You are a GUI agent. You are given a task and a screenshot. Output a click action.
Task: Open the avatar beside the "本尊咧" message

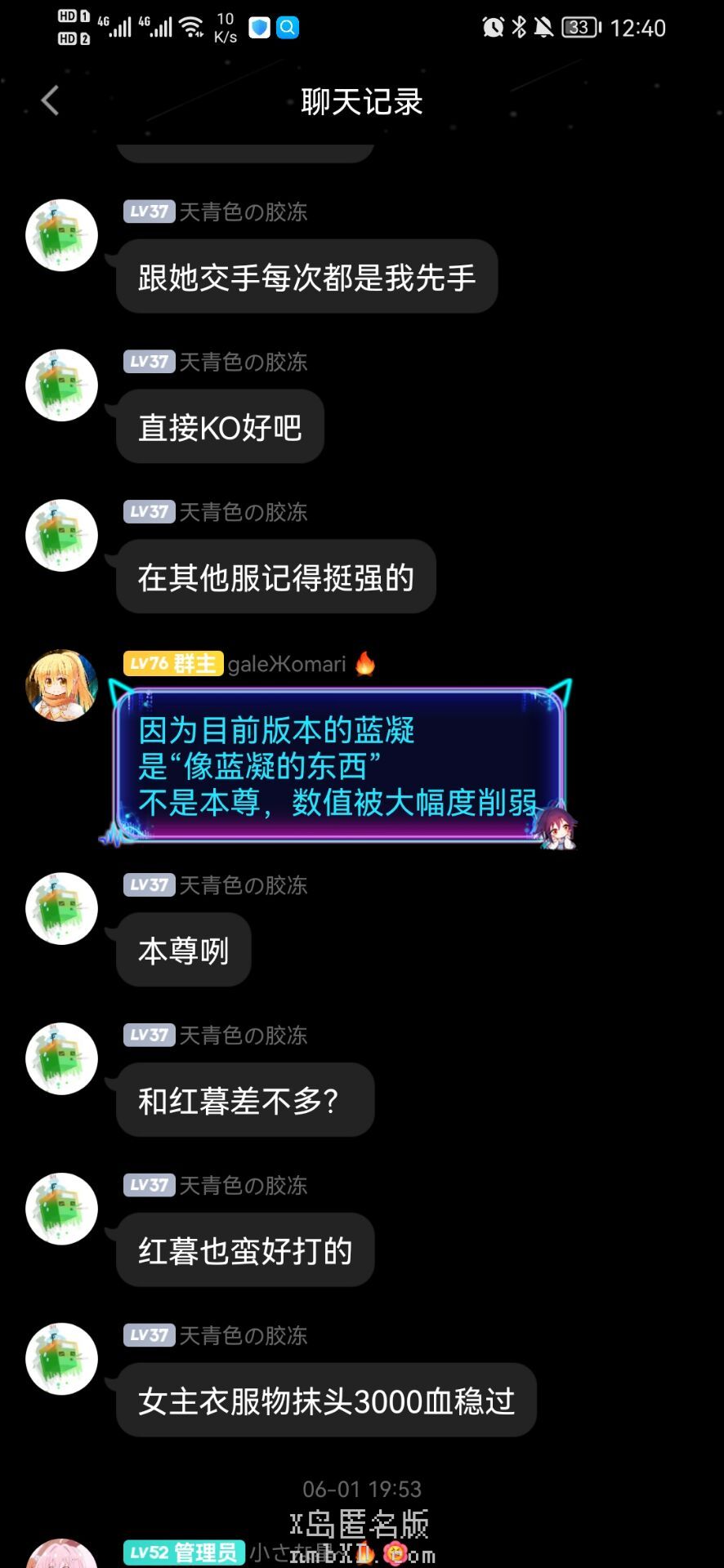point(61,909)
